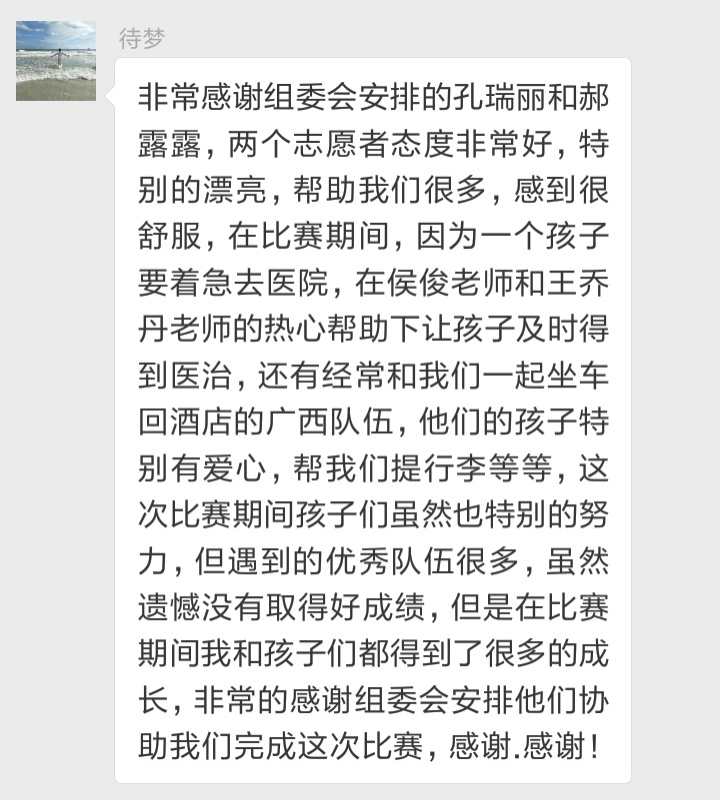The height and width of the screenshot is (800, 720).
Task: Open 待梦's profile avatar
Action: [56, 60]
